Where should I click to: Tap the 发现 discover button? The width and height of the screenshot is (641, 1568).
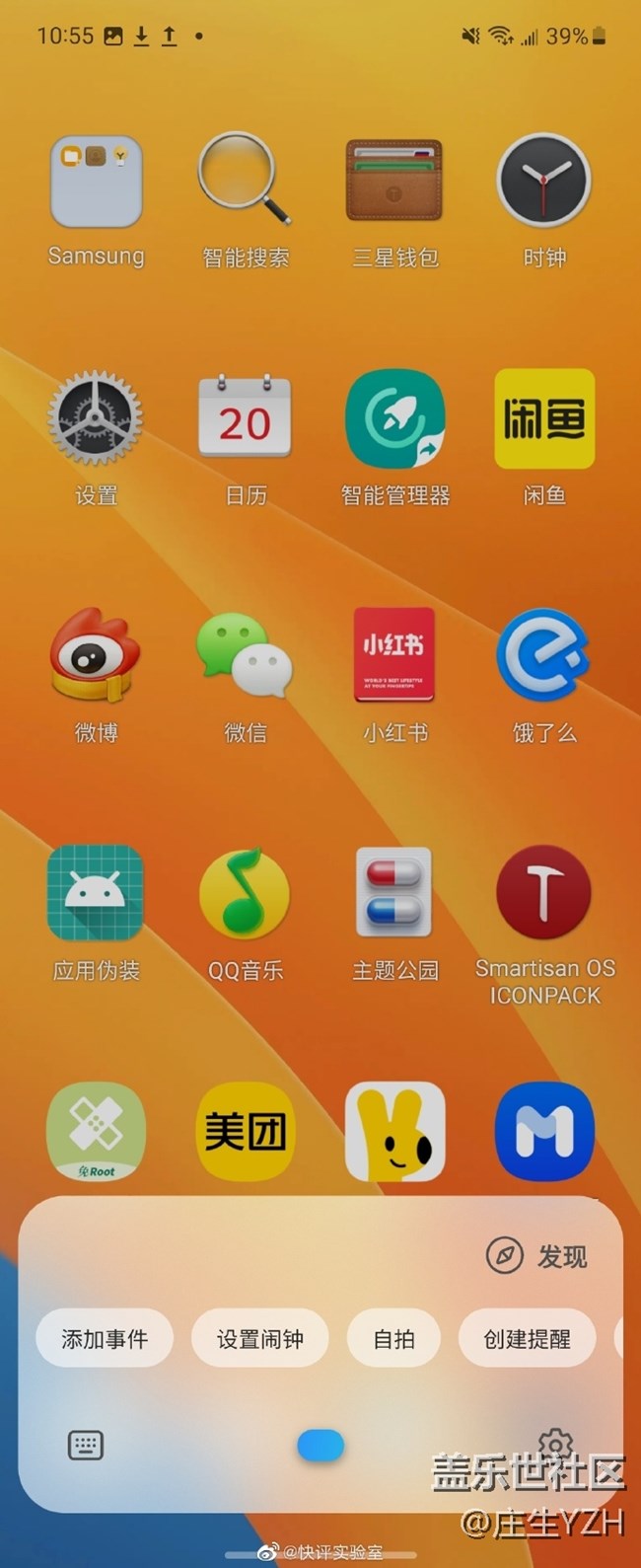(x=537, y=1256)
